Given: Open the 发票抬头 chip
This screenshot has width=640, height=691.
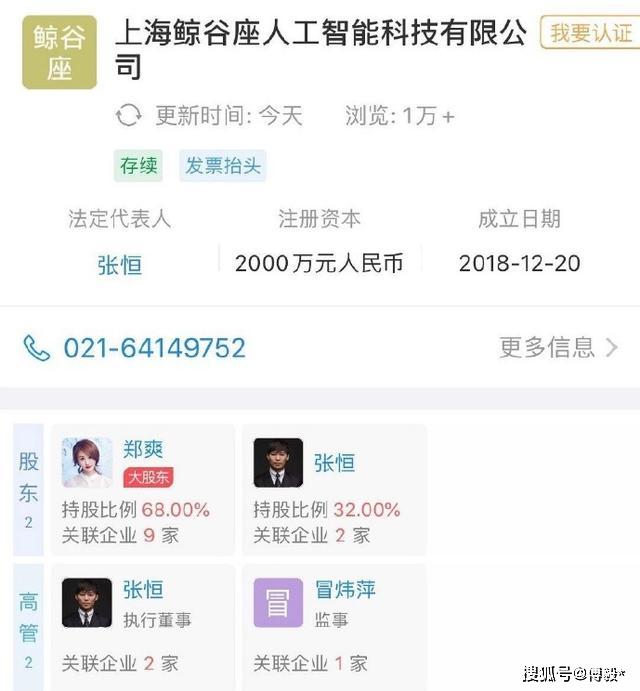Looking at the screenshot, I should [x=222, y=166].
